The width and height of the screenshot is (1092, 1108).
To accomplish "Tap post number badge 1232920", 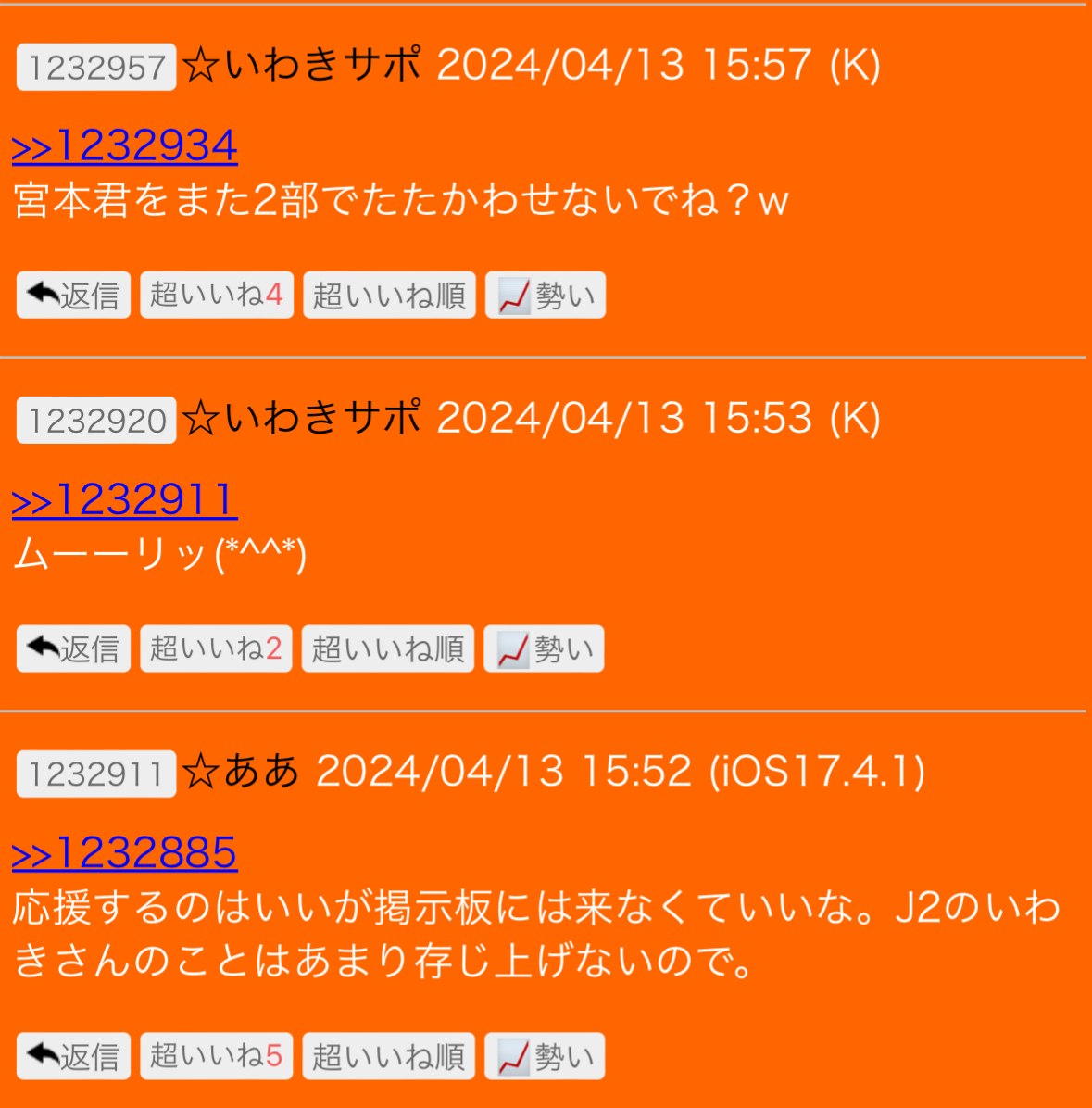I will click(96, 421).
